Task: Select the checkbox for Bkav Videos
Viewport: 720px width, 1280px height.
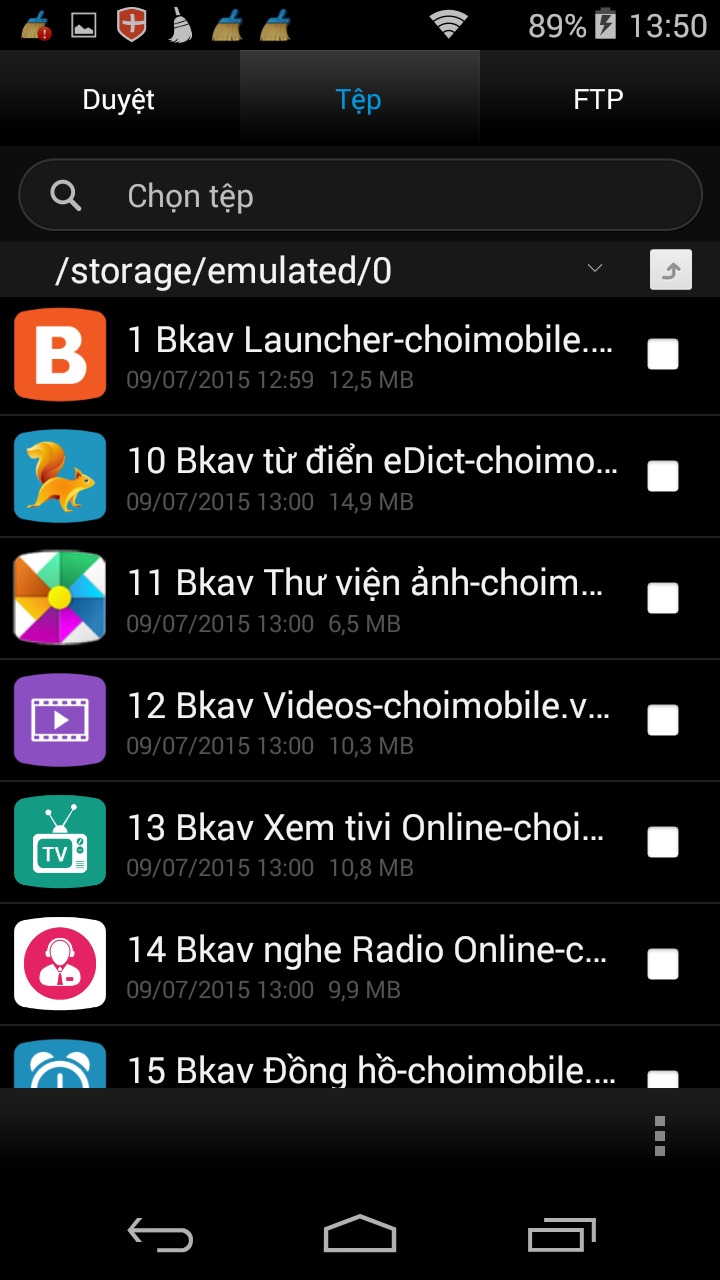Action: [662, 720]
